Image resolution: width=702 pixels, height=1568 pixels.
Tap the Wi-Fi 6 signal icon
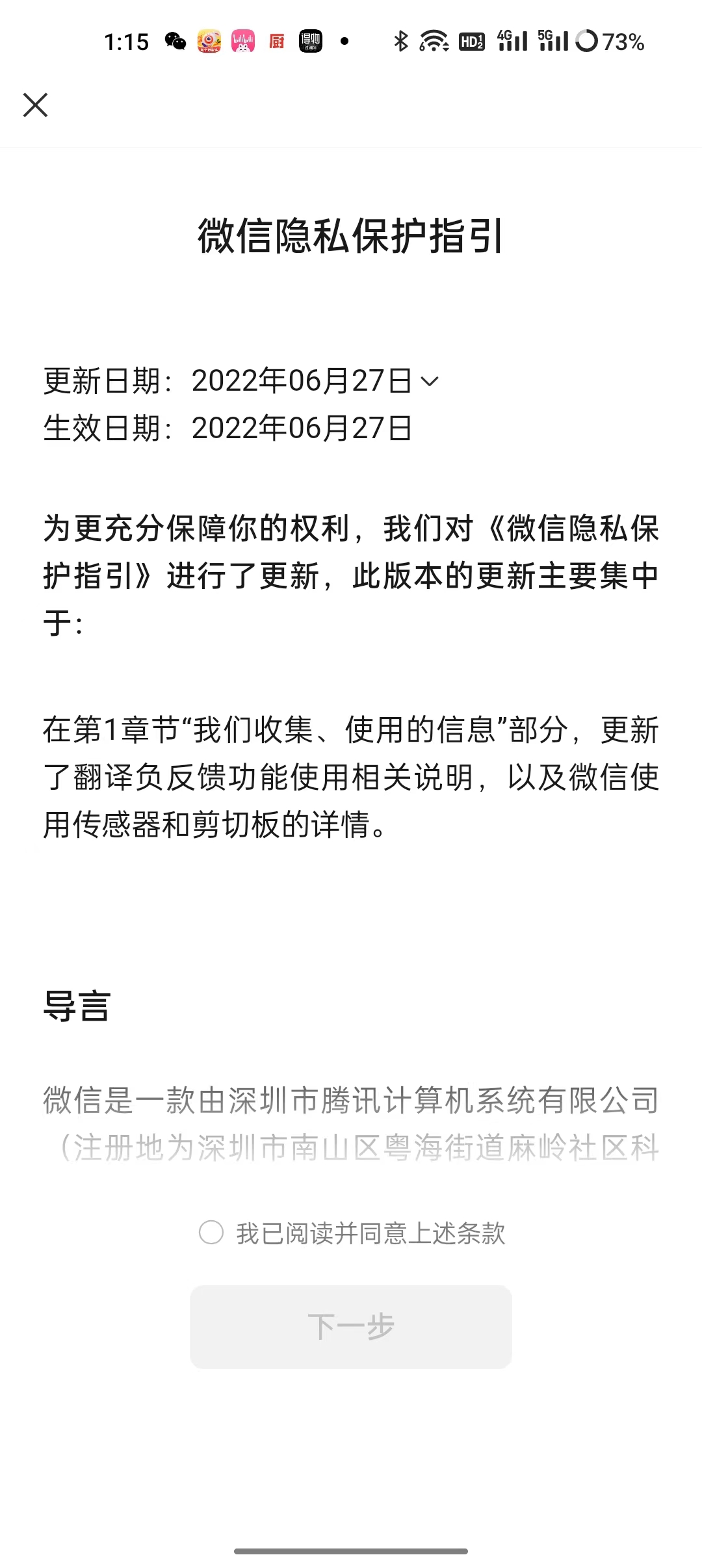433,40
